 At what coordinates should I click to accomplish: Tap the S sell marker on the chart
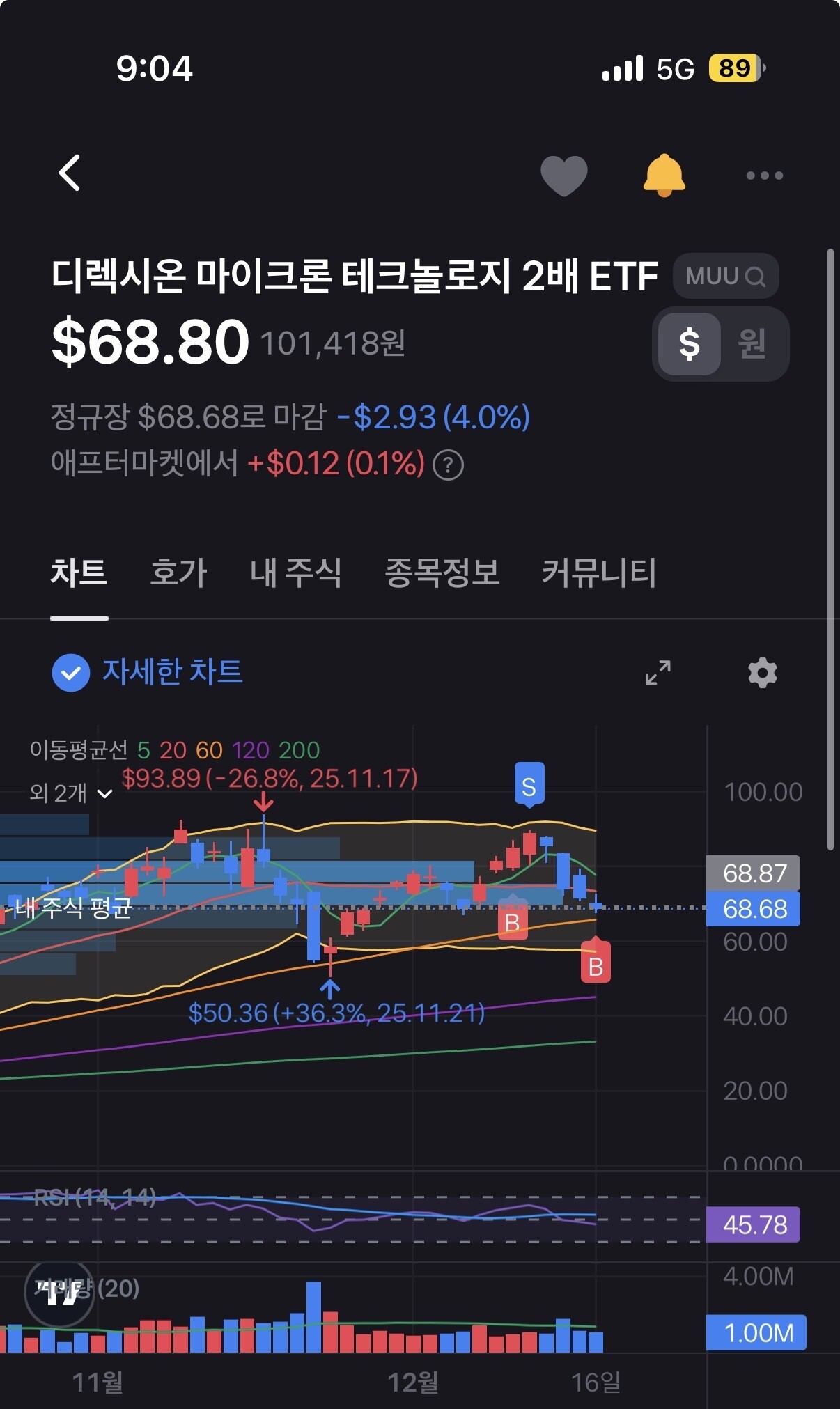529,786
